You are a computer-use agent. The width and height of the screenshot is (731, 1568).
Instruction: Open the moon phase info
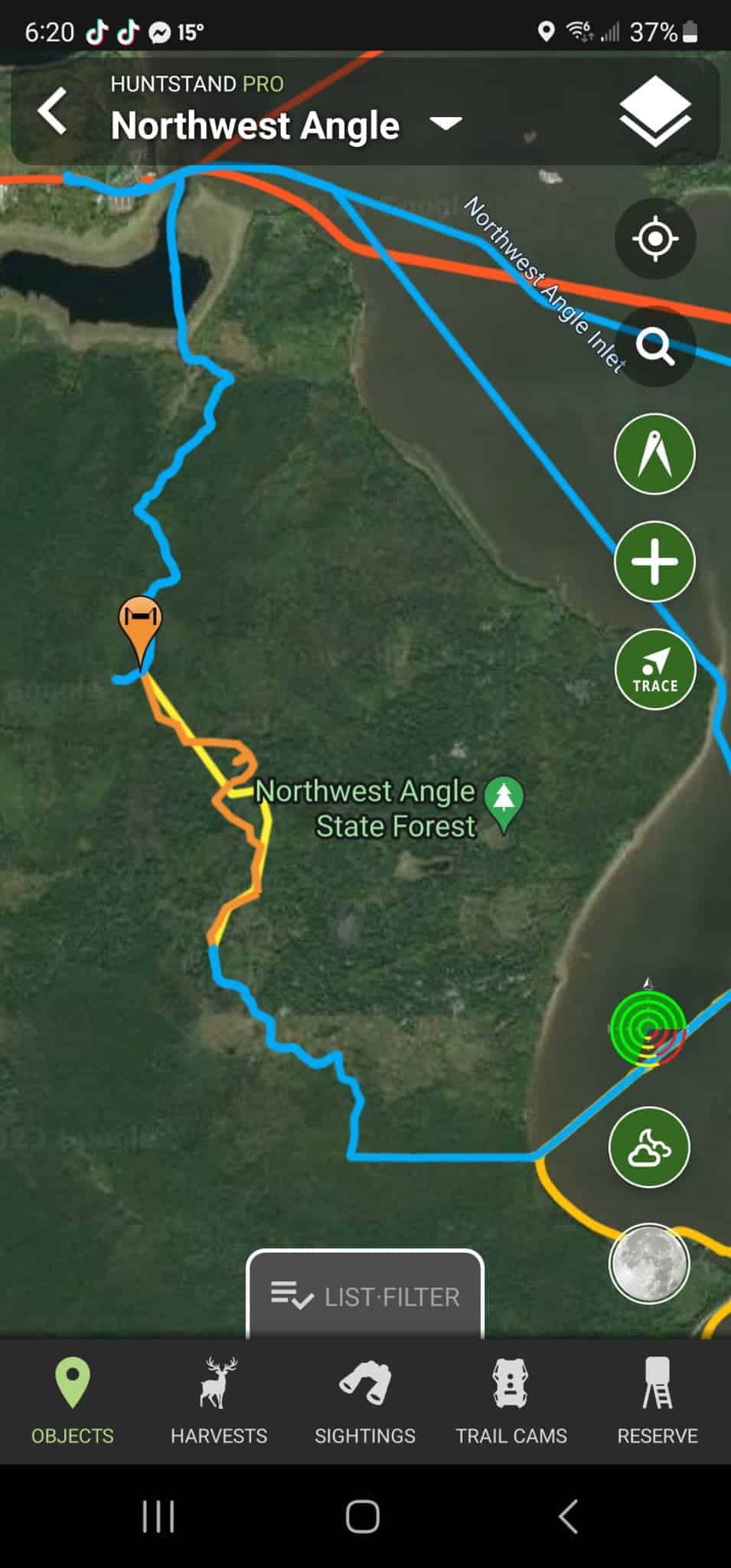tap(649, 1263)
